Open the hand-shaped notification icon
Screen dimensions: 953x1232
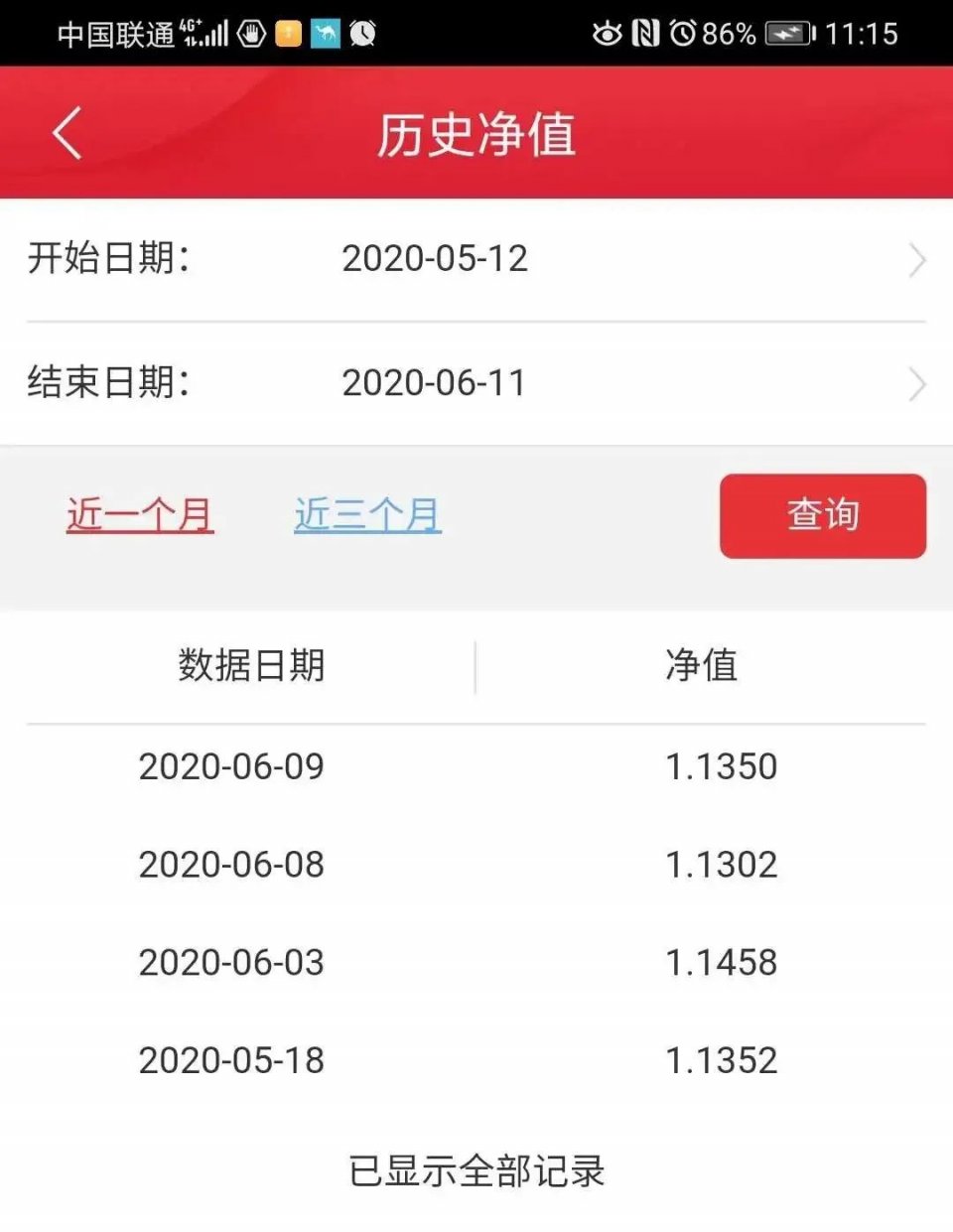pos(251,33)
